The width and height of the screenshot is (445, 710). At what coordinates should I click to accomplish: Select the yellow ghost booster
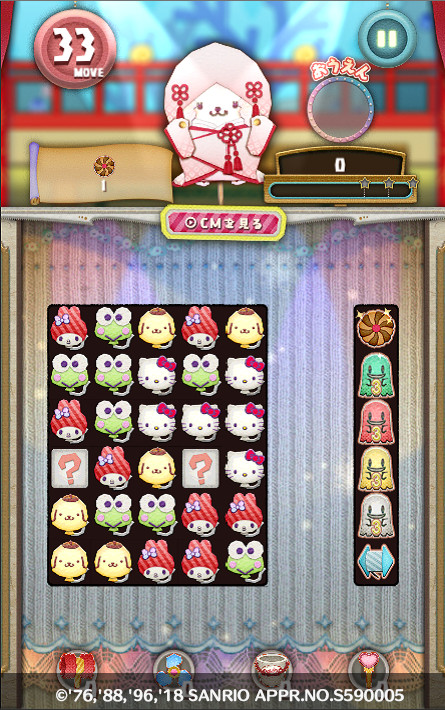(376, 470)
